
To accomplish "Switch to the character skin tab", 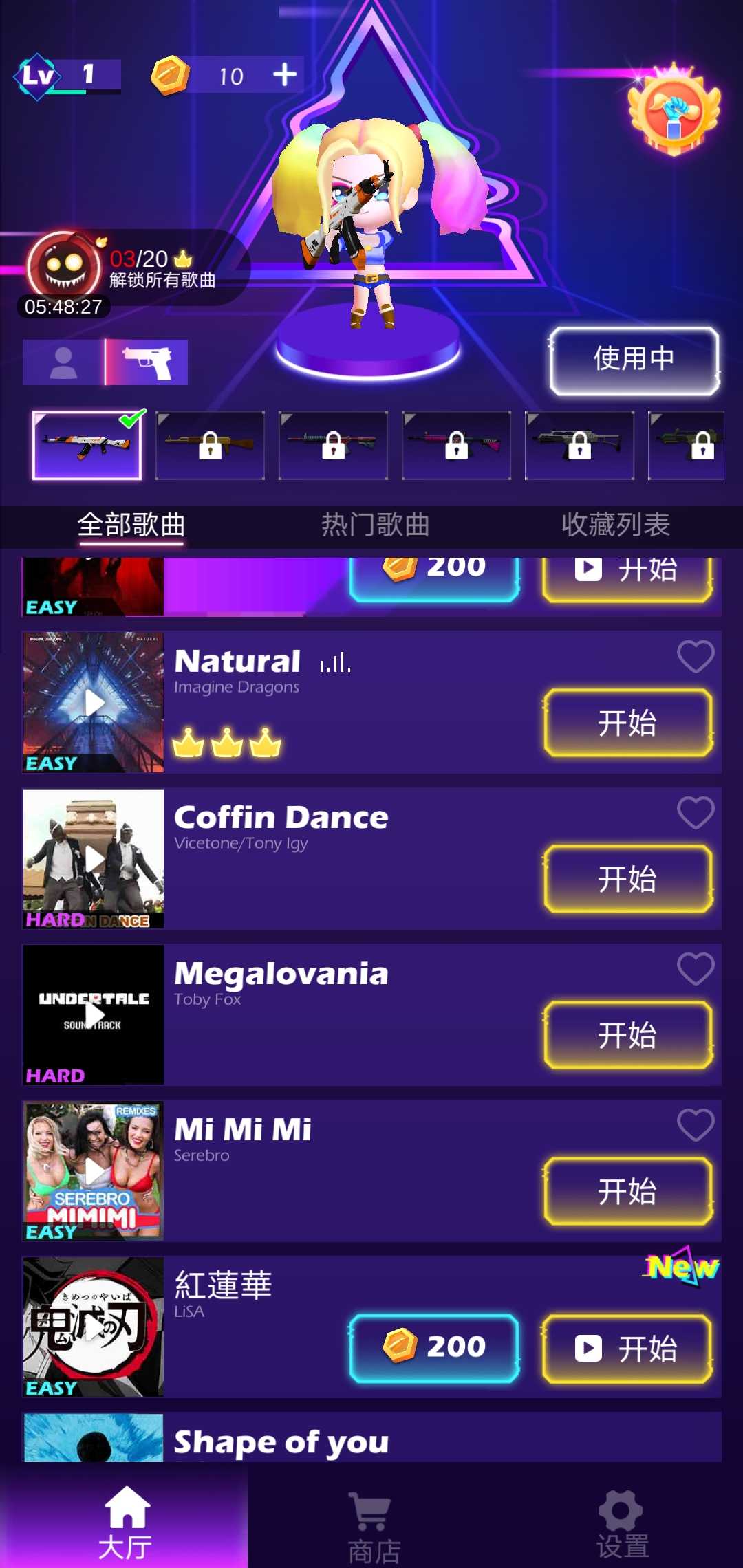I will tap(63, 362).
